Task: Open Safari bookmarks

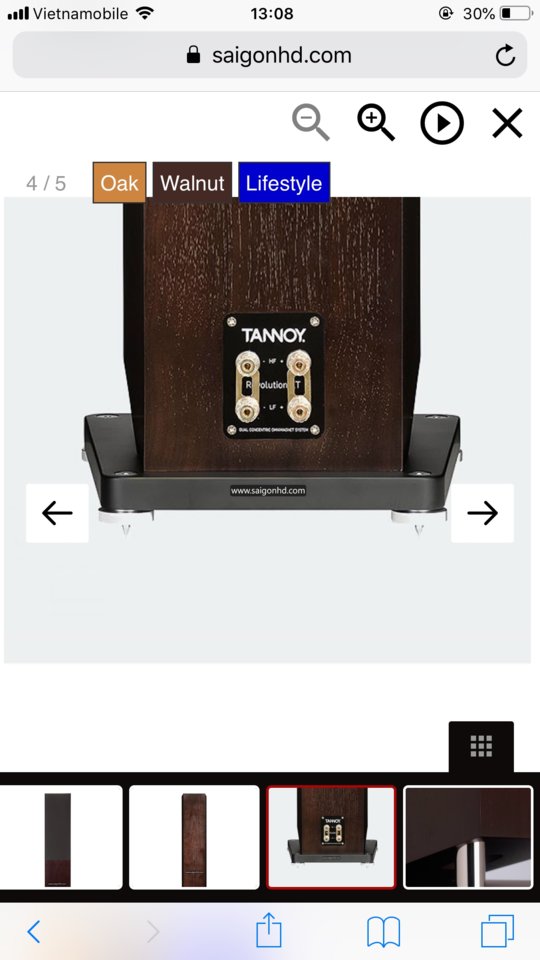Action: [383, 932]
